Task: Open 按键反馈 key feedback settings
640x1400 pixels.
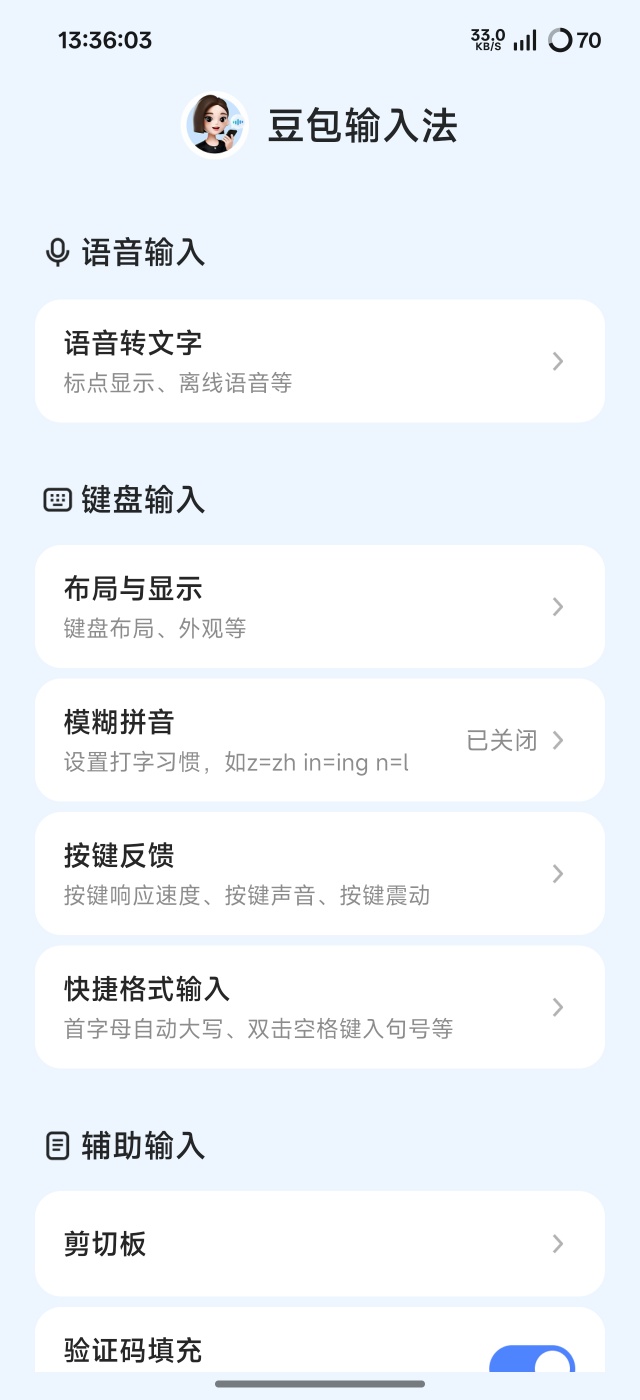Action: 320,874
